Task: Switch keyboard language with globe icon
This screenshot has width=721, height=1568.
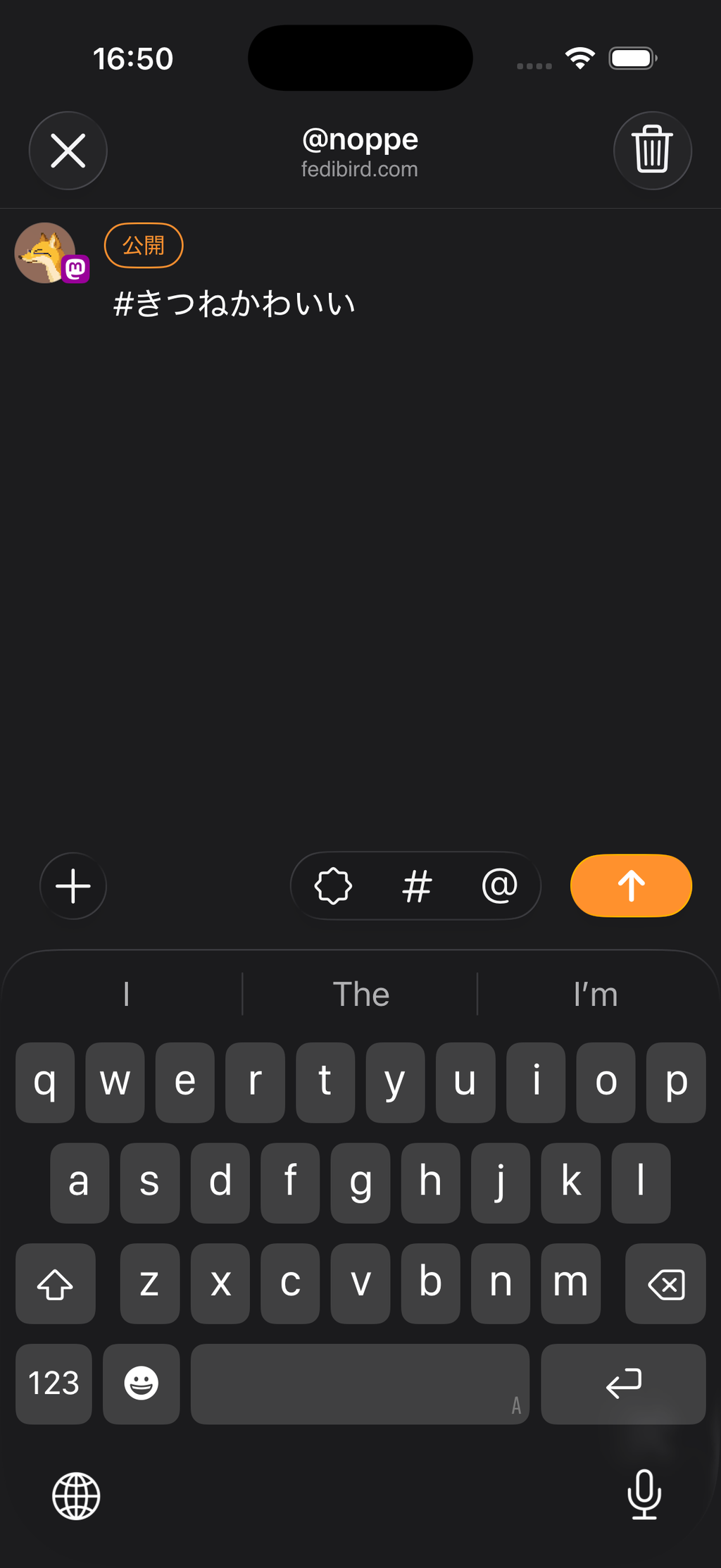Action: pos(76,1495)
